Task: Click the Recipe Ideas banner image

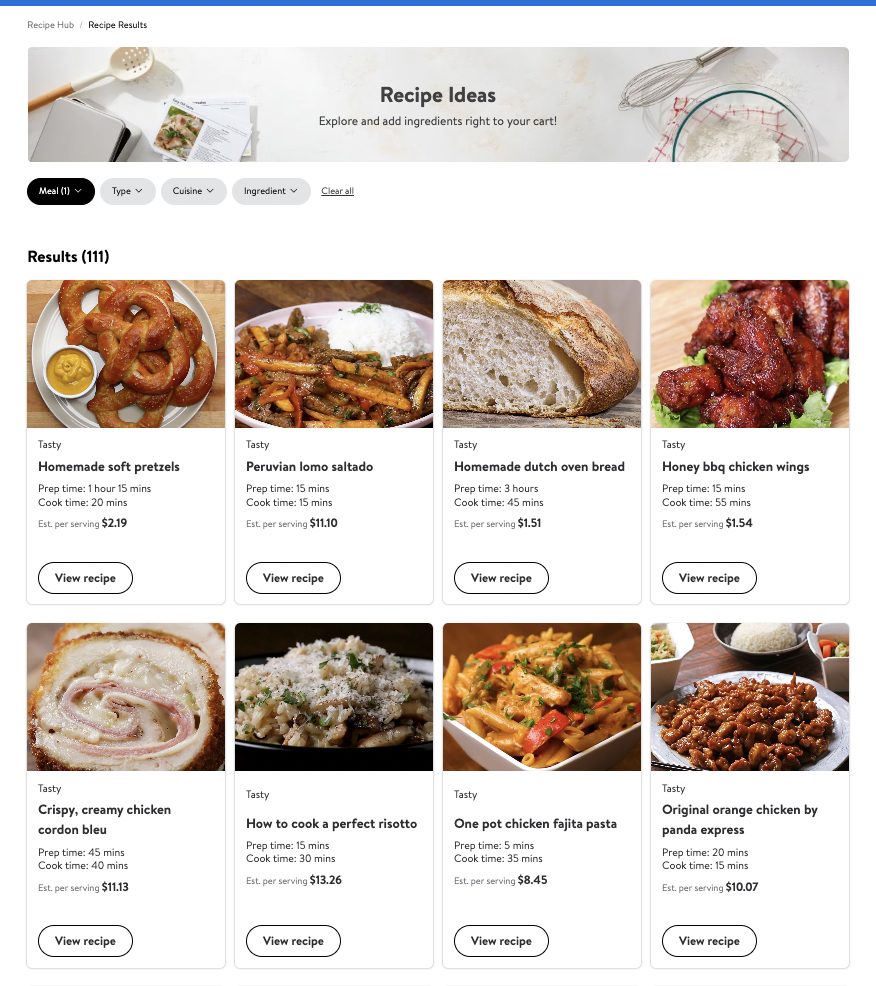Action: pyautogui.click(x=438, y=103)
